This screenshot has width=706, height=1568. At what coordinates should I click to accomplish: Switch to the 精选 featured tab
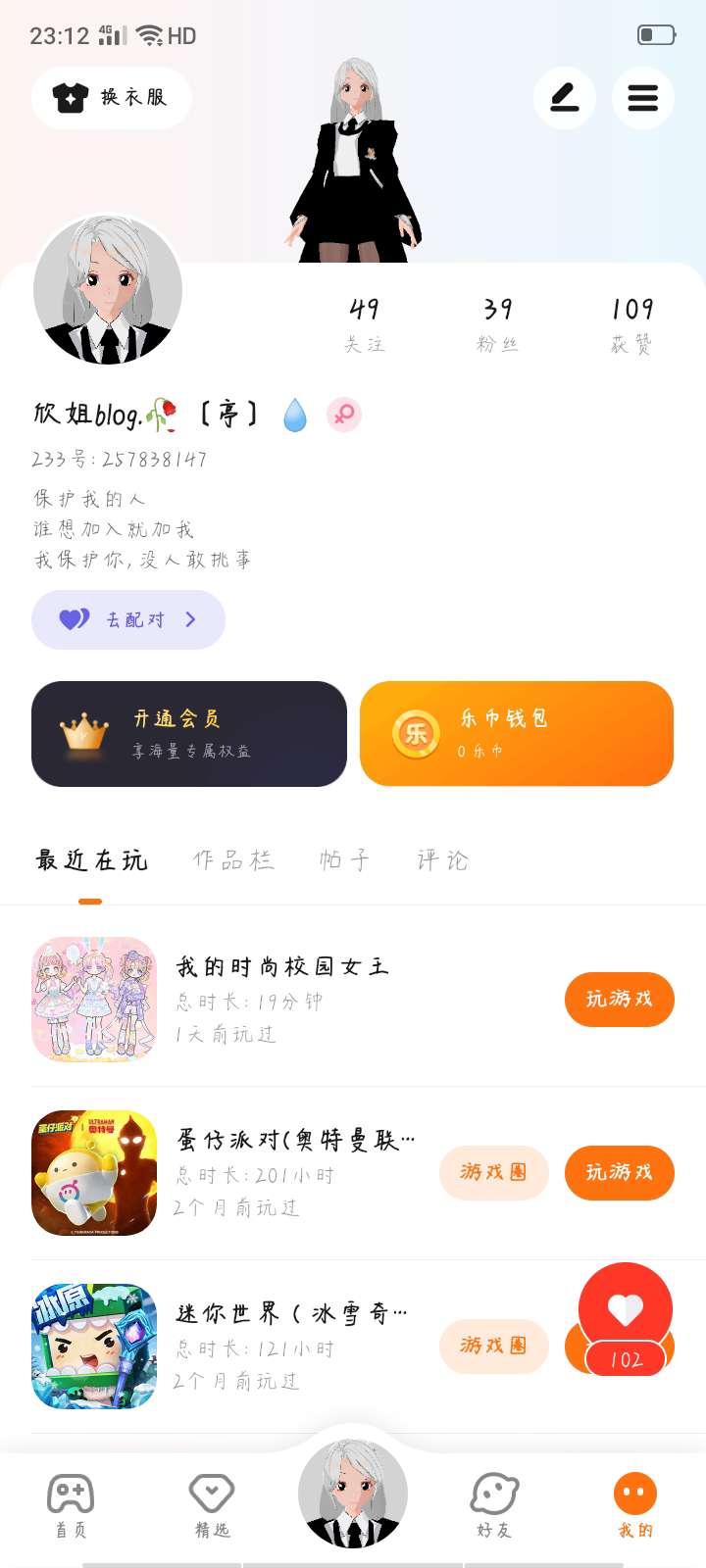[212, 1505]
